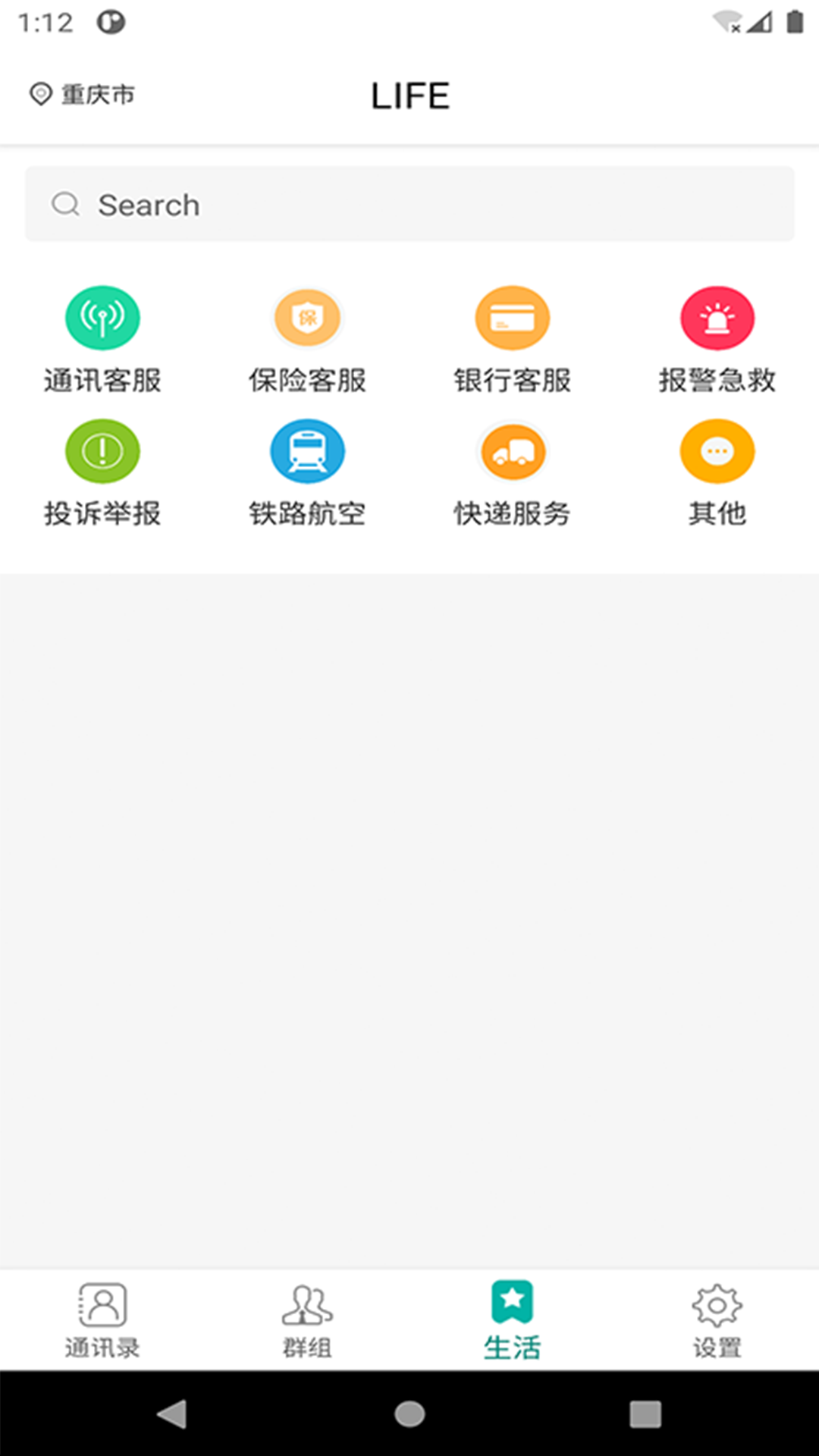
Task: Switch to the 通讯录 tab
Action: [x=102, y=1319]
